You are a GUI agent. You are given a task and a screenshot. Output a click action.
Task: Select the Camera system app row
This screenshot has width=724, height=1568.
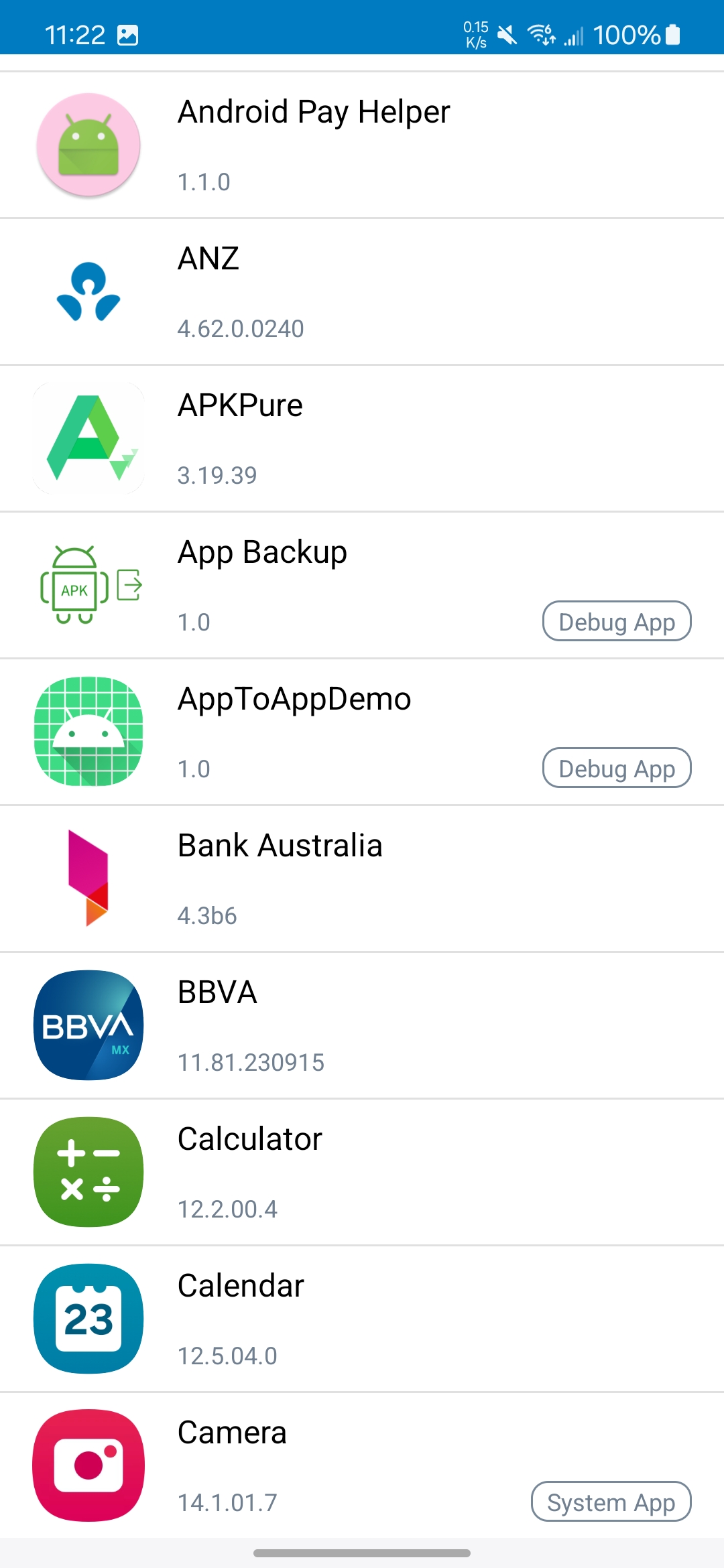coord(362,1465)
